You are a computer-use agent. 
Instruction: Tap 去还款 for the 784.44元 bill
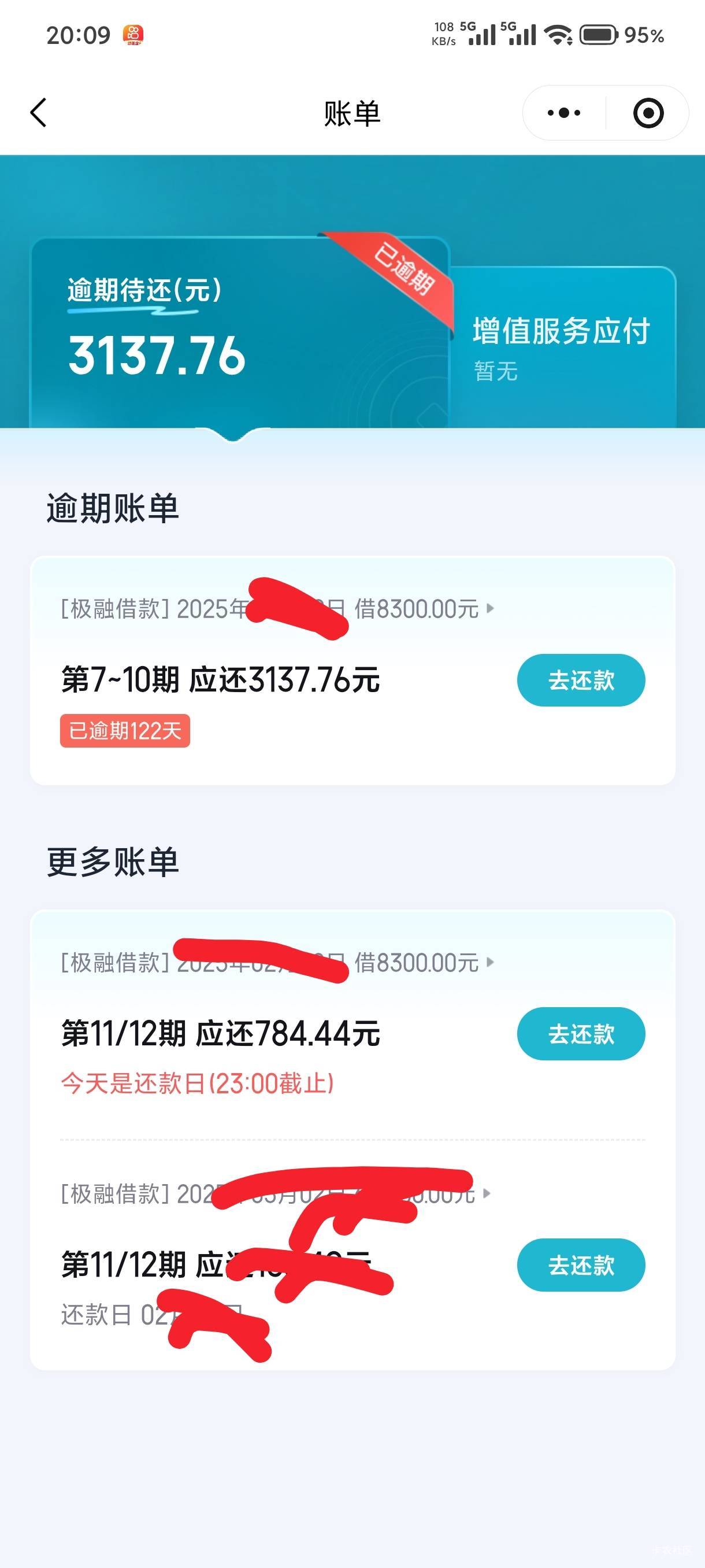[x=581, y=1034]
